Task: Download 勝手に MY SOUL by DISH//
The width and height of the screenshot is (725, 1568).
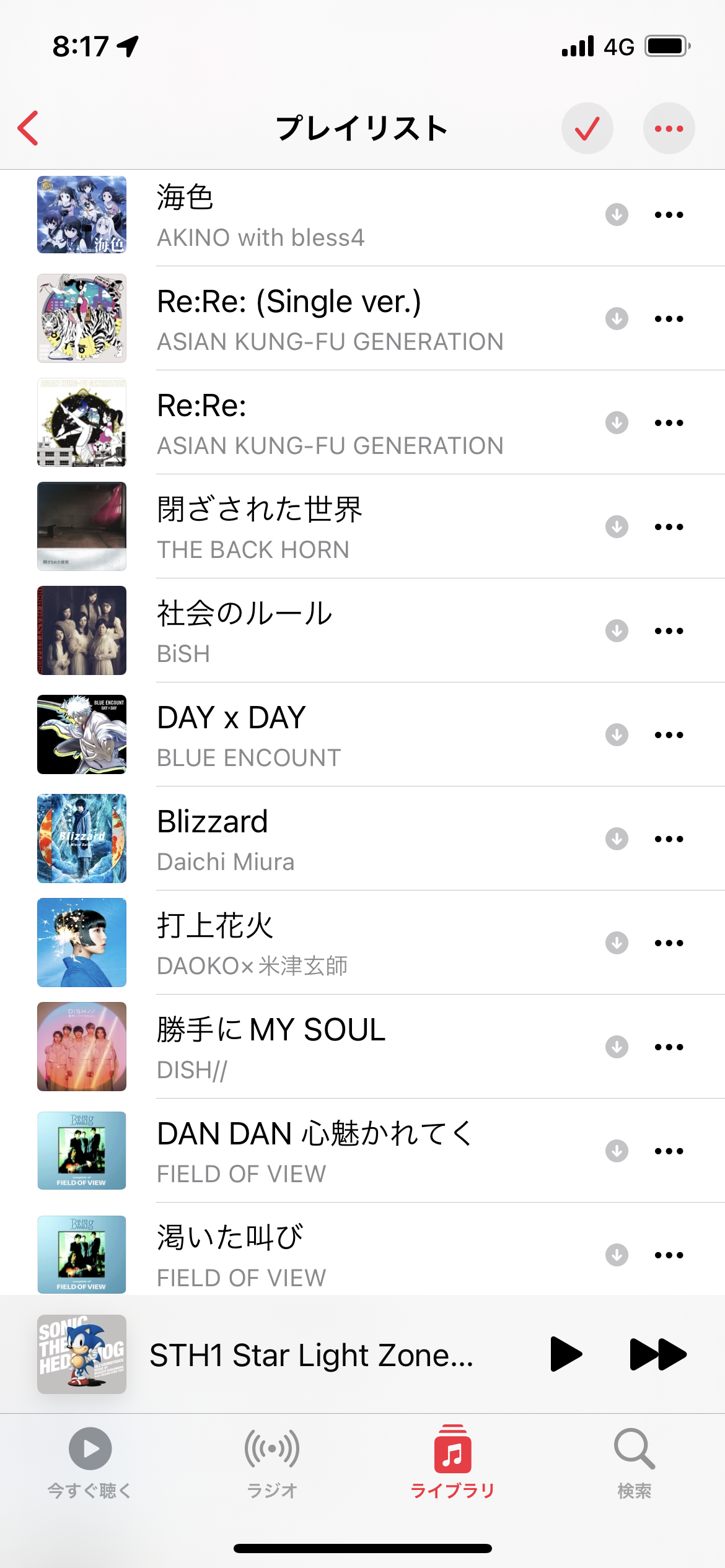Action: (617, 1047)
